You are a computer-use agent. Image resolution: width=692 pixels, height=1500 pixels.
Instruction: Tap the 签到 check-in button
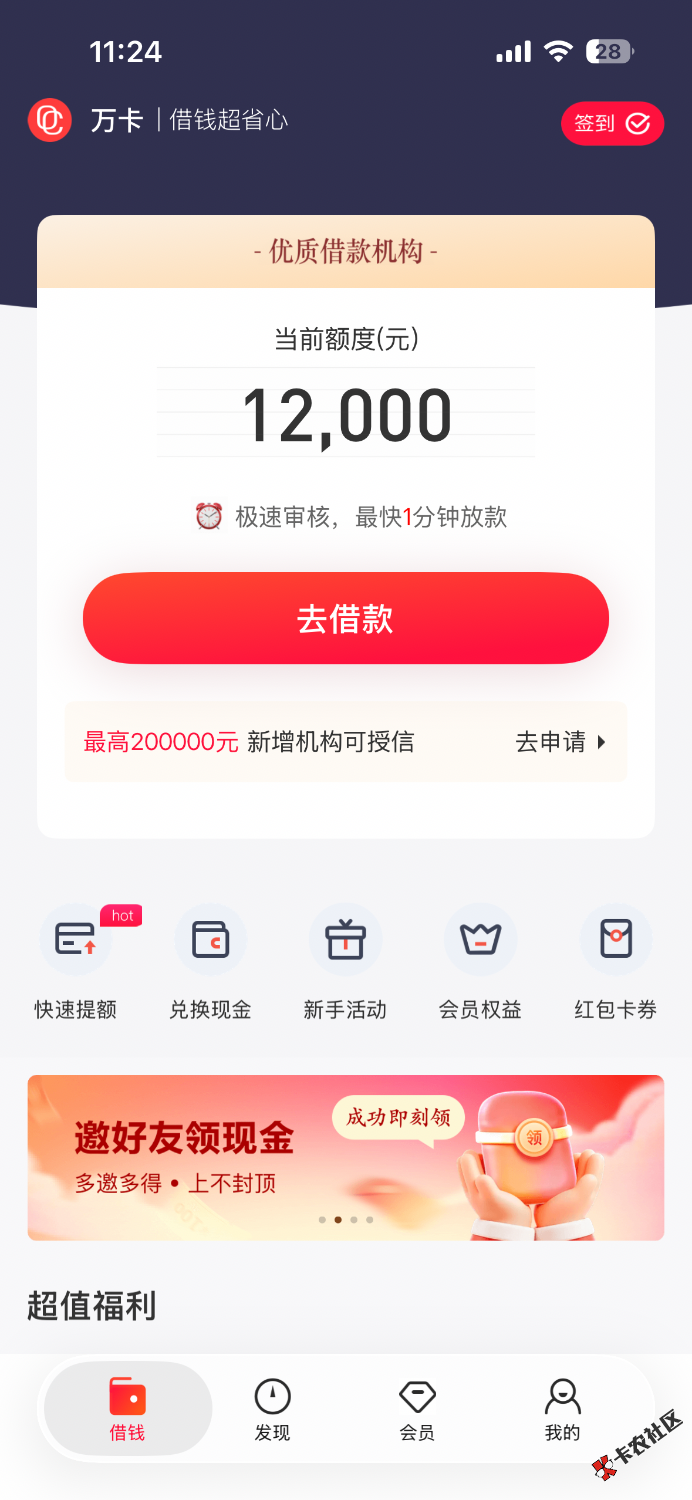pos(612,123)
